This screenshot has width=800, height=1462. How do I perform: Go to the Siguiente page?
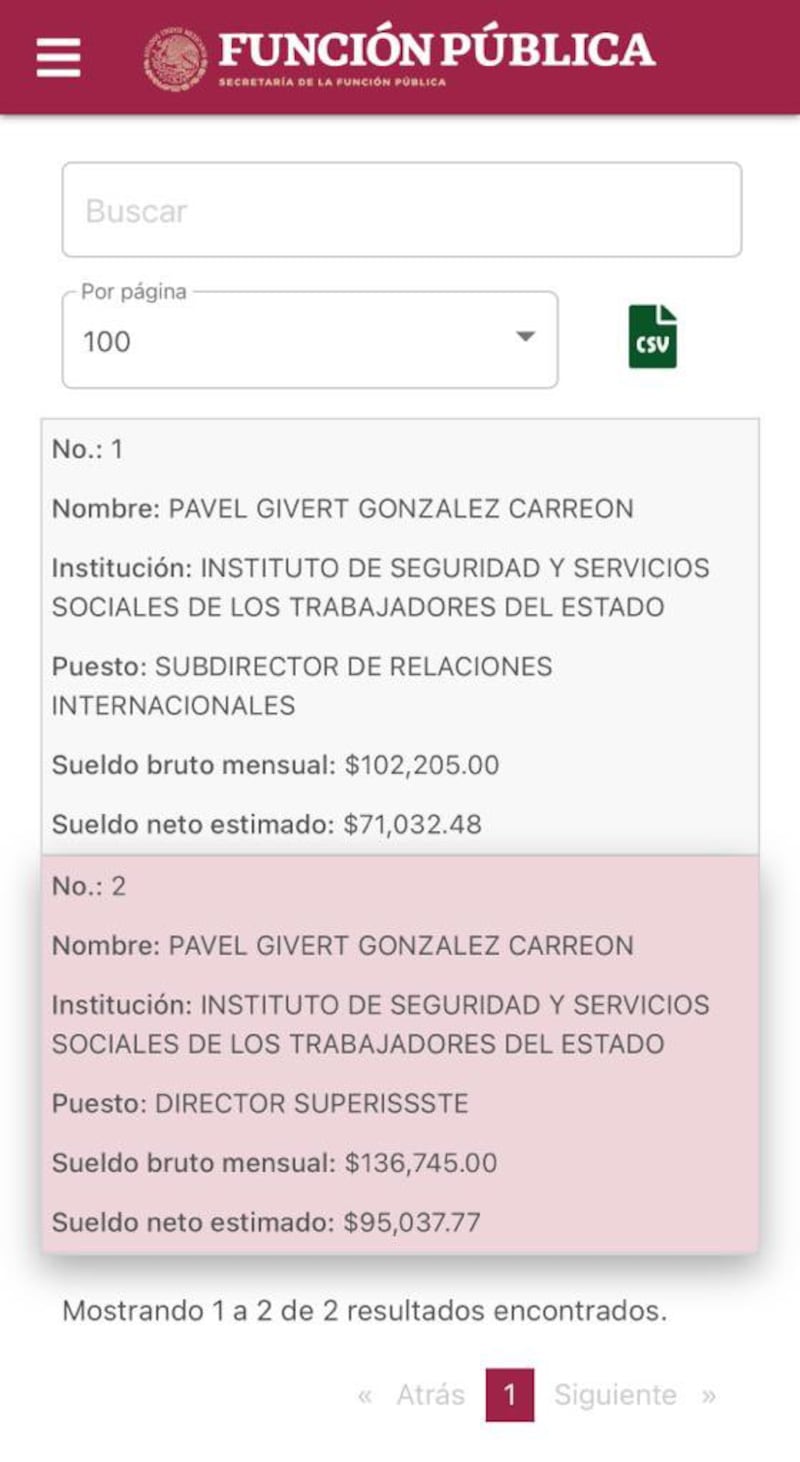(615, 1395)
